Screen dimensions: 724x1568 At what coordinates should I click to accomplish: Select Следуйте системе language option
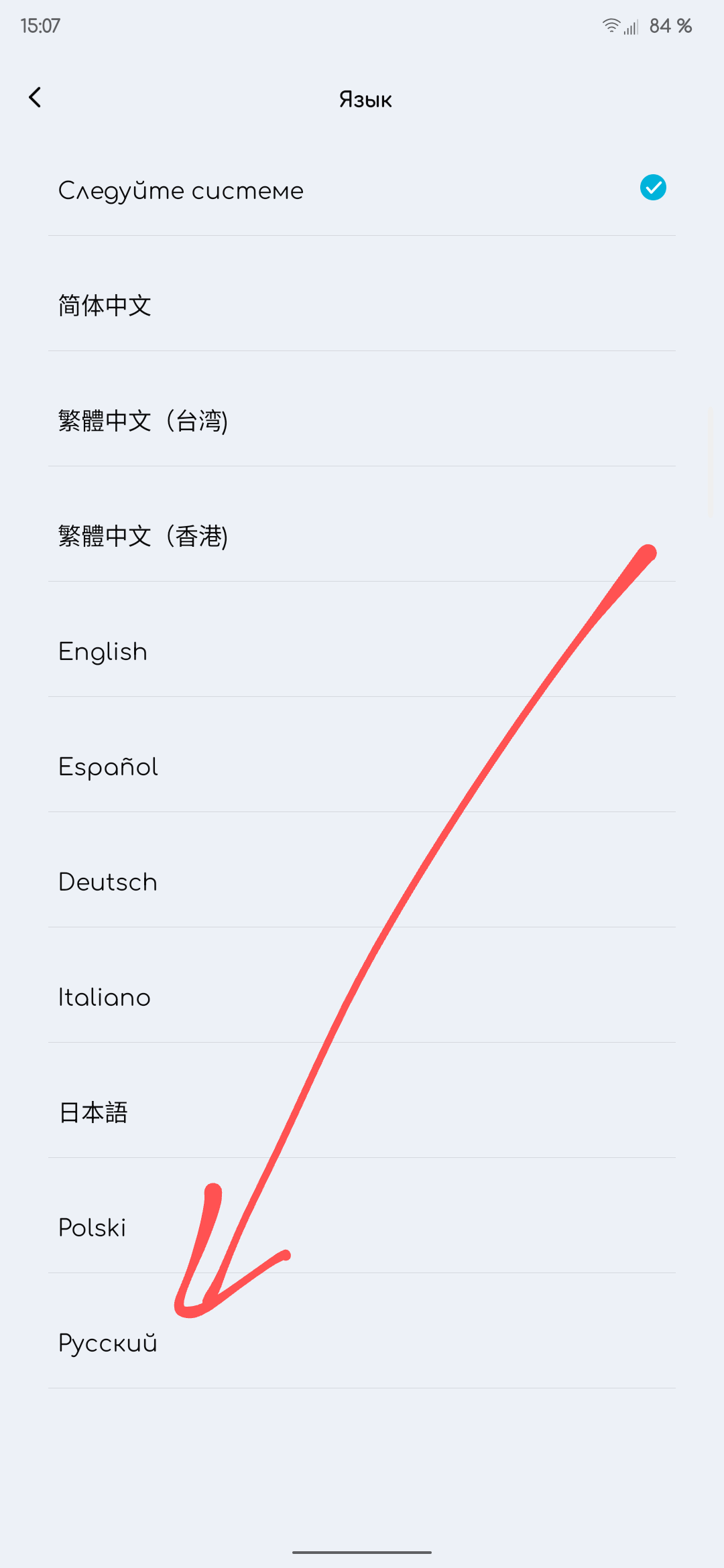click(x=181, y=190)
